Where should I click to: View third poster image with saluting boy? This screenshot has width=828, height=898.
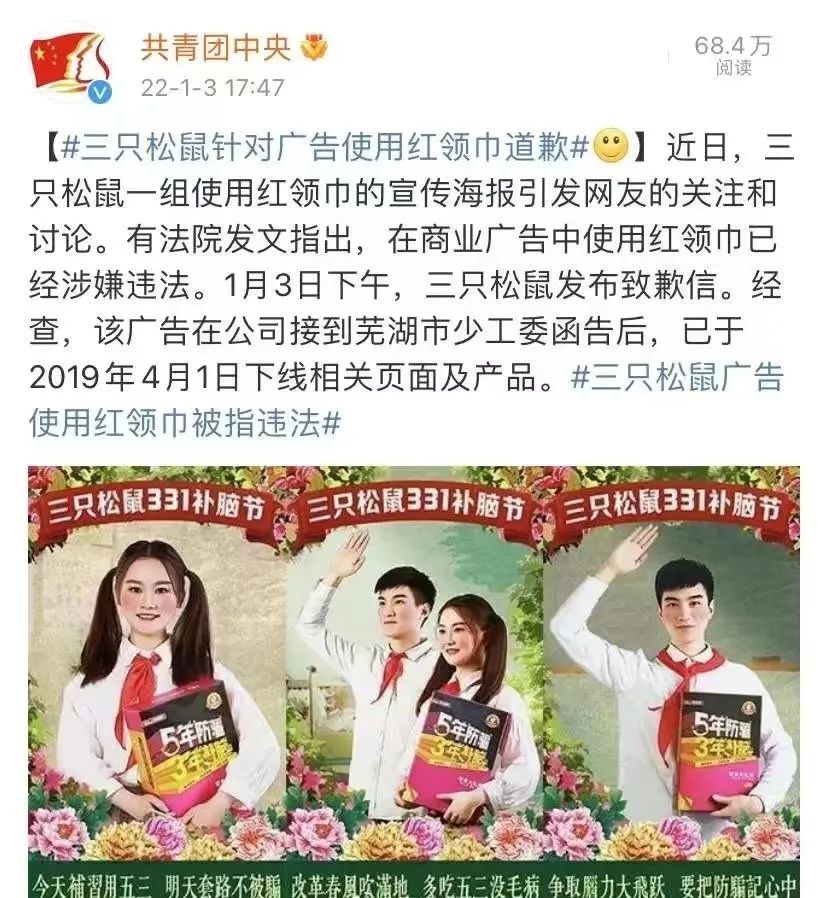(x=672, y=680)
